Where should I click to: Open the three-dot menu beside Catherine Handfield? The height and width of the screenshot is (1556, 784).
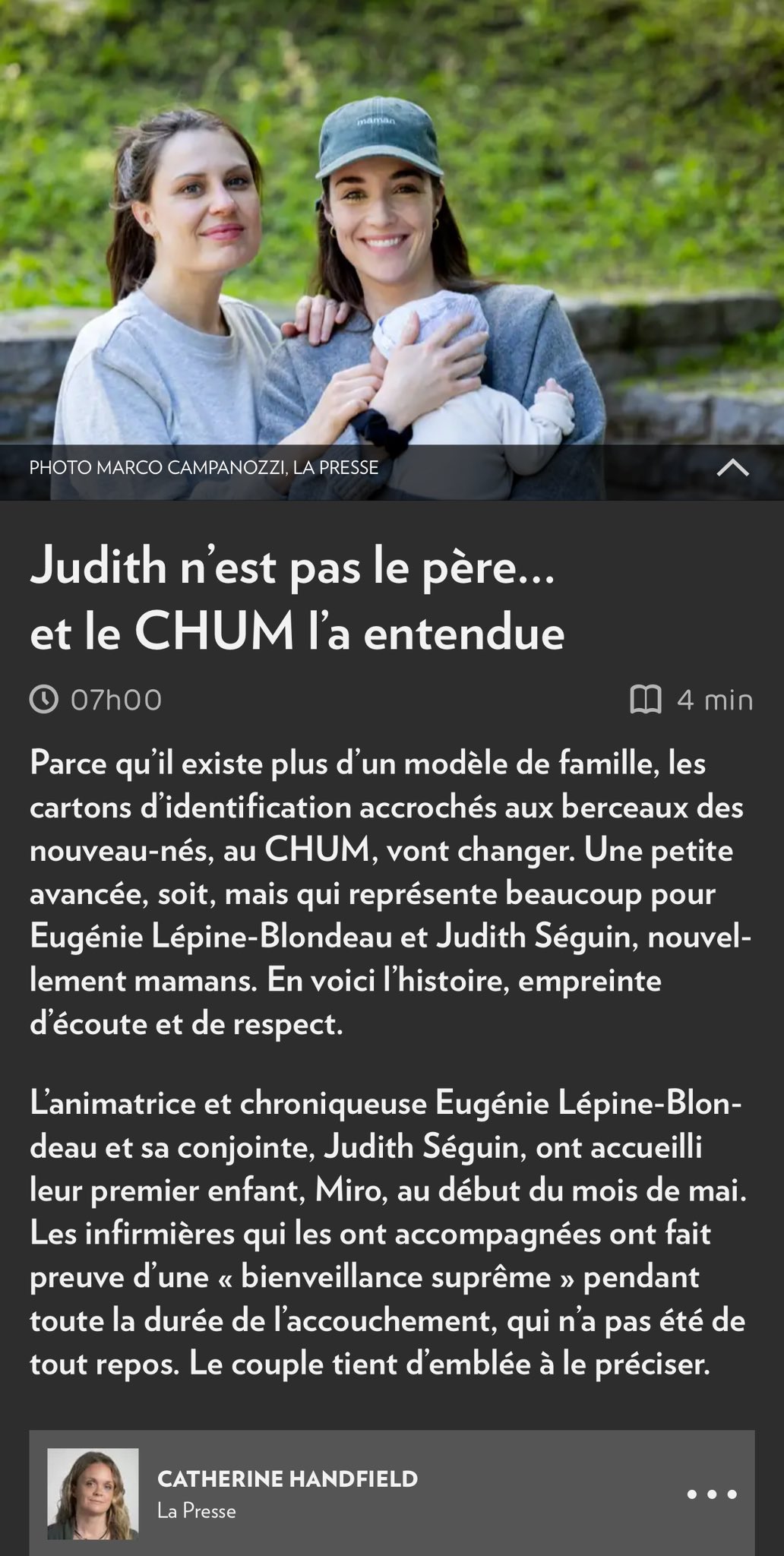[x=711, y=1494]
